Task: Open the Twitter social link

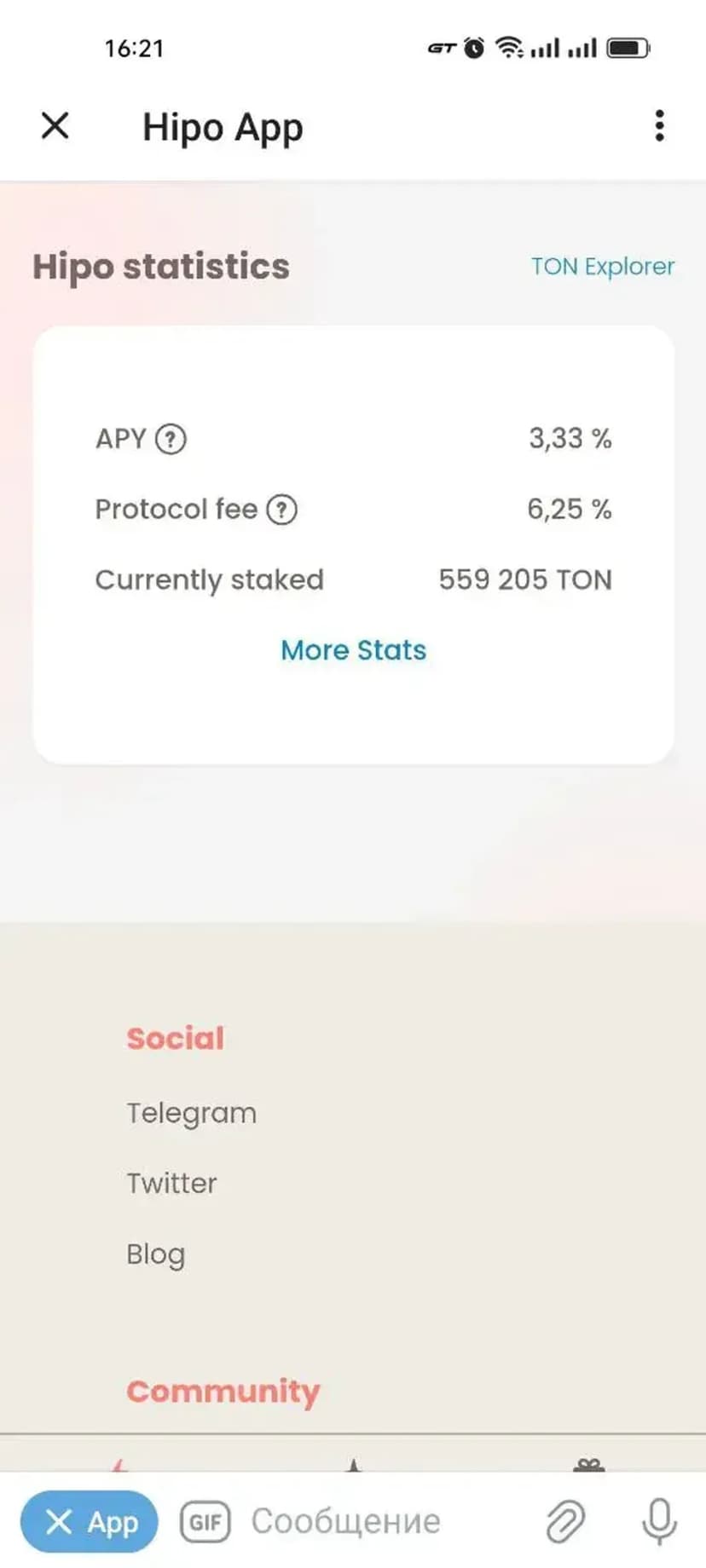Action: point(171,1184)
